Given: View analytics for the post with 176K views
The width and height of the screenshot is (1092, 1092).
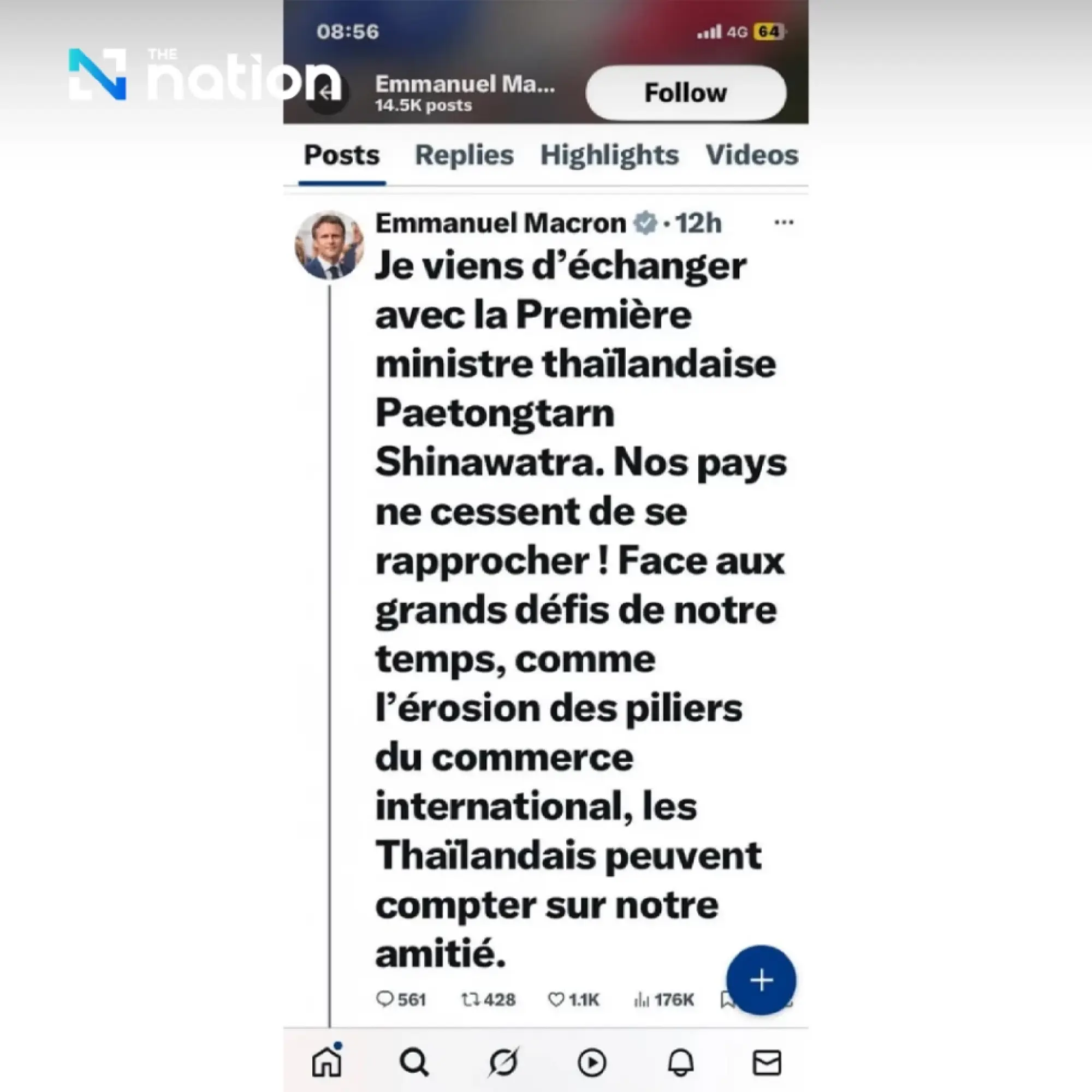Looking at the screenshot, I should click(642, 999).
